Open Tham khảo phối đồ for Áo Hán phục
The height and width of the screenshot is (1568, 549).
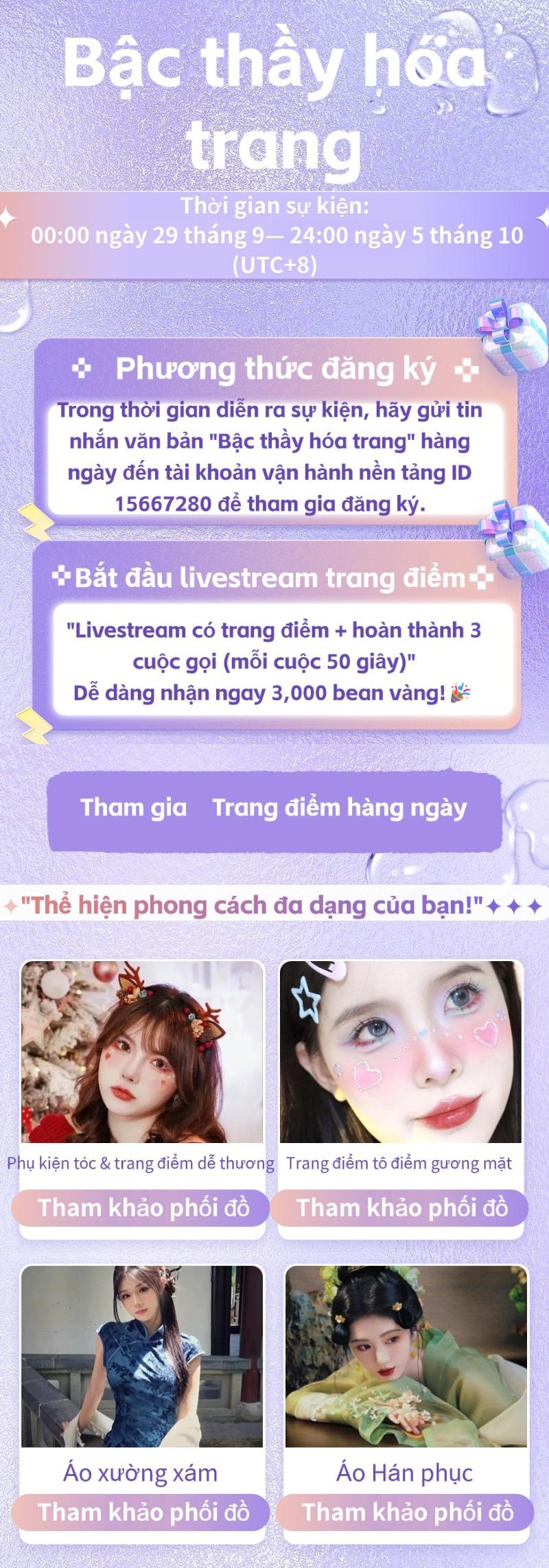click(407, 1511)
